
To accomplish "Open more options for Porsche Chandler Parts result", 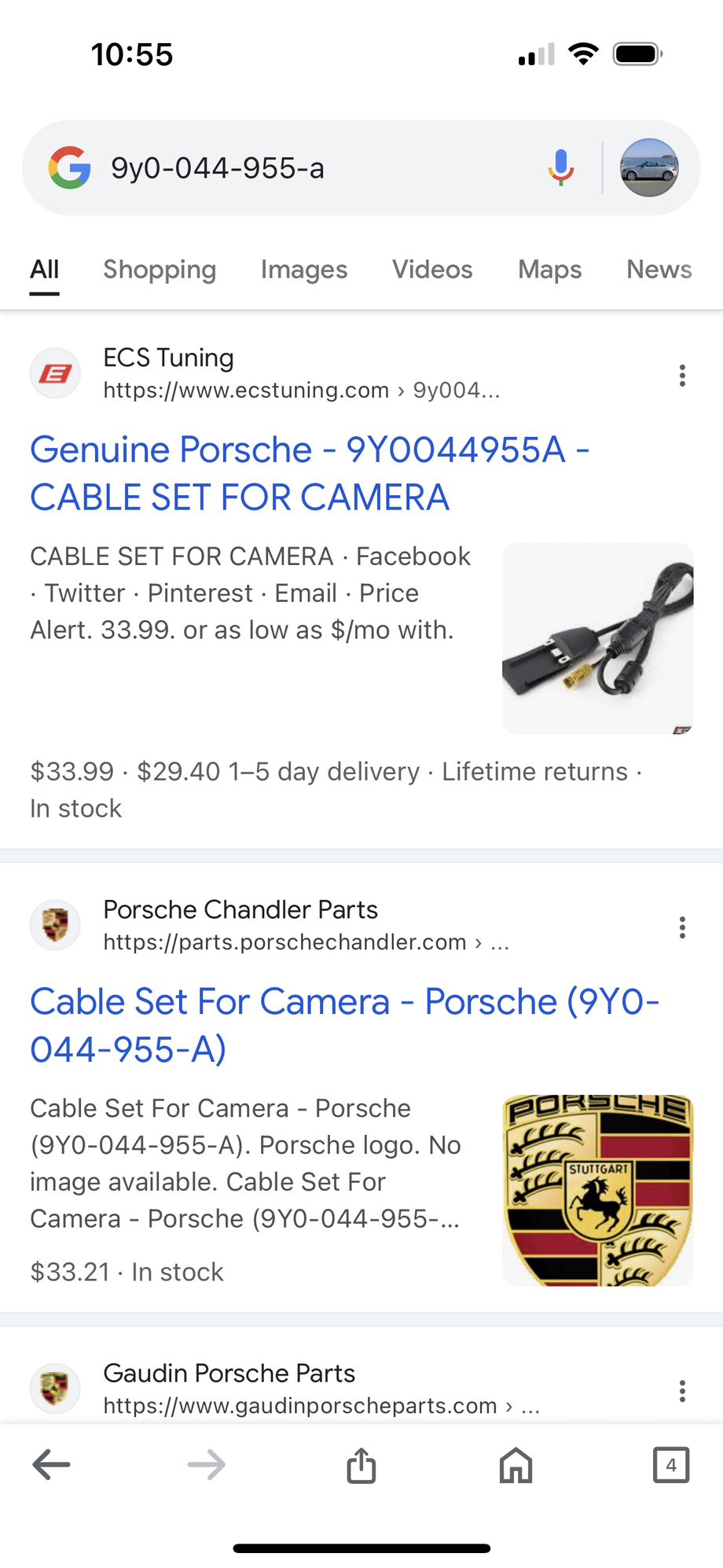I will [x=682, y=927].
